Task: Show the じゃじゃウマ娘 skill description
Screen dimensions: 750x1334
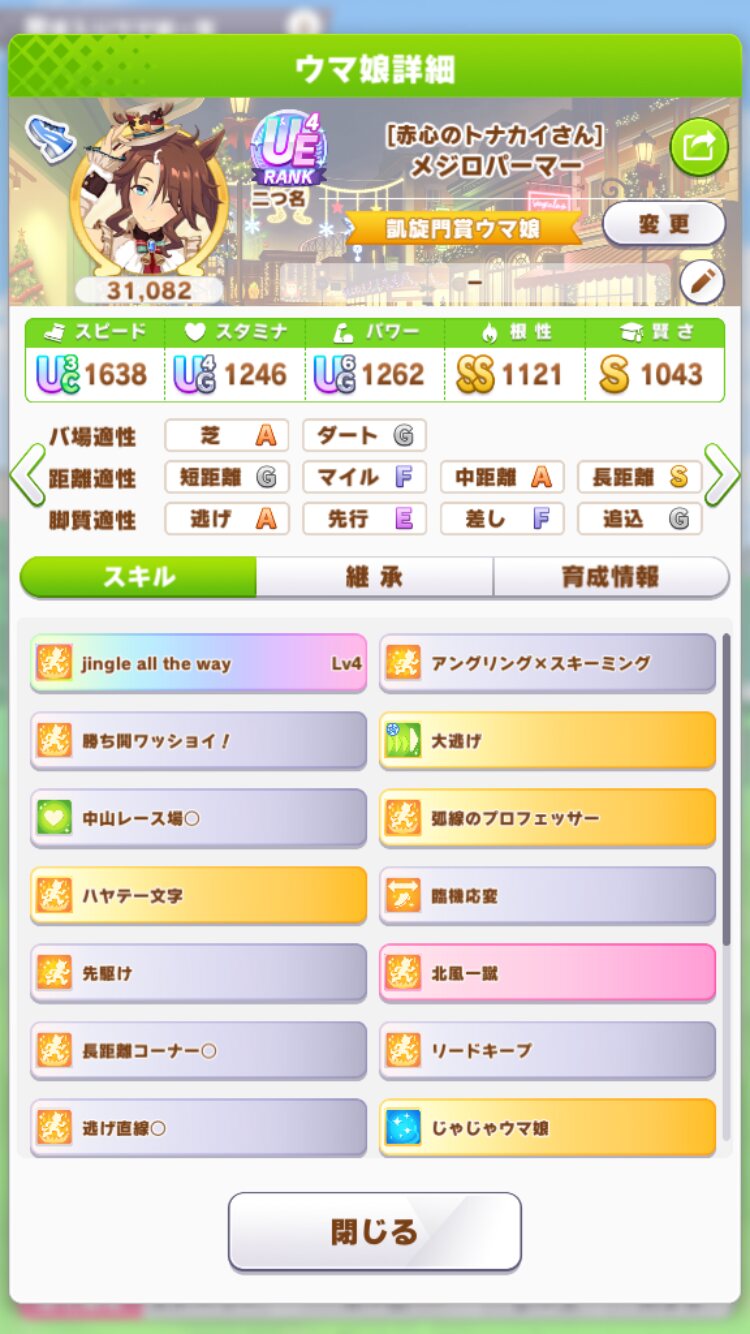Action: pyautogui.click(x=547, y=1128)
